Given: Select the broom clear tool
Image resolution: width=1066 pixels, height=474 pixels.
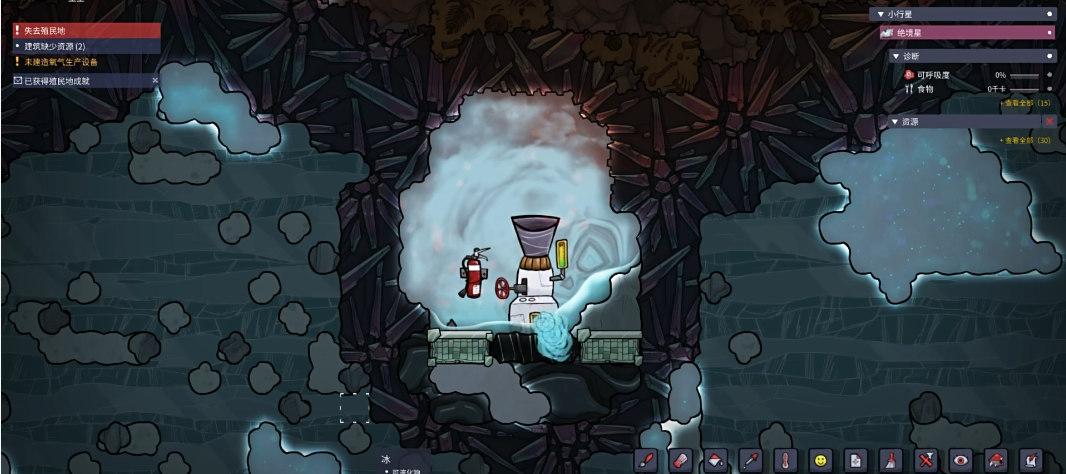Looking at the screenshot, I should pos(891,460).
